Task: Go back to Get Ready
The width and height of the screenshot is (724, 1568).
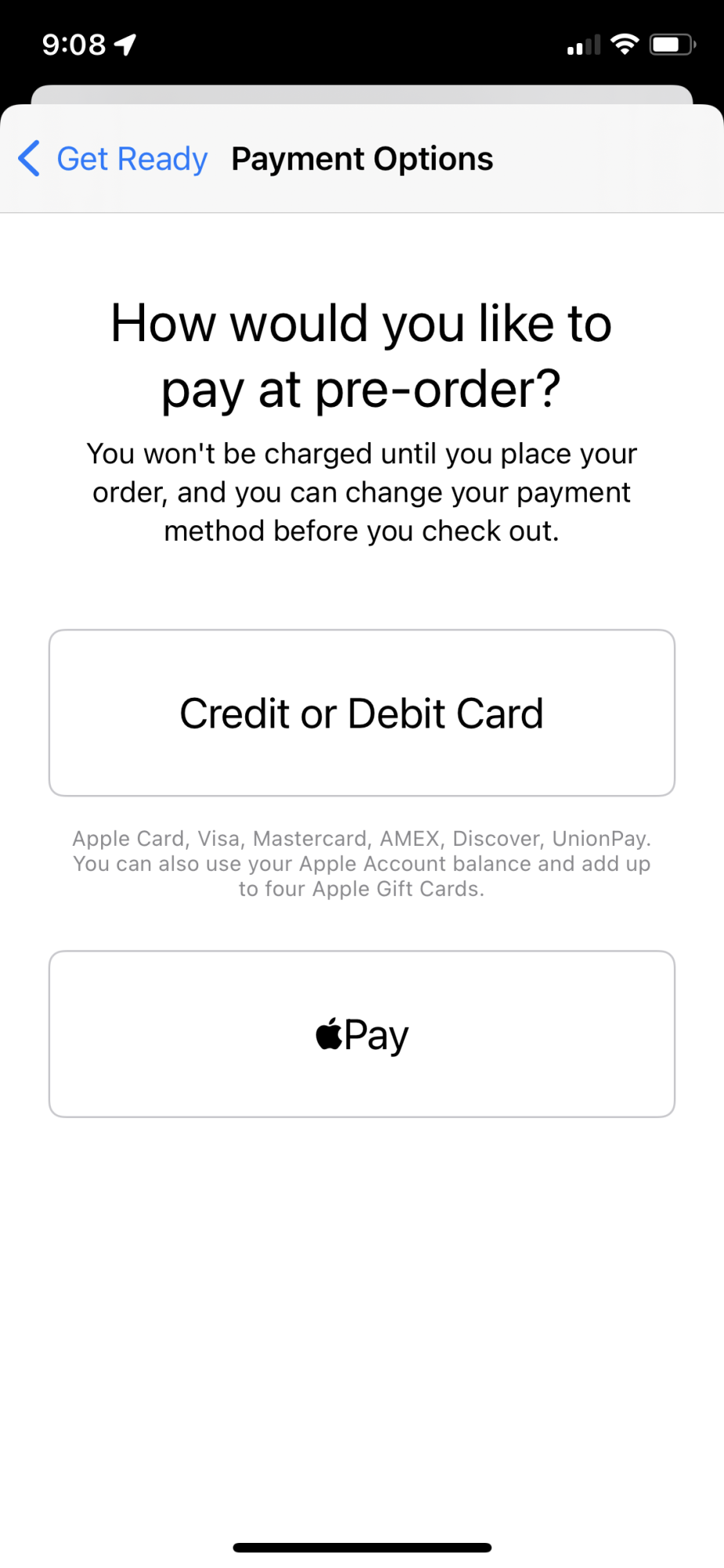Action: click(113, 159)
